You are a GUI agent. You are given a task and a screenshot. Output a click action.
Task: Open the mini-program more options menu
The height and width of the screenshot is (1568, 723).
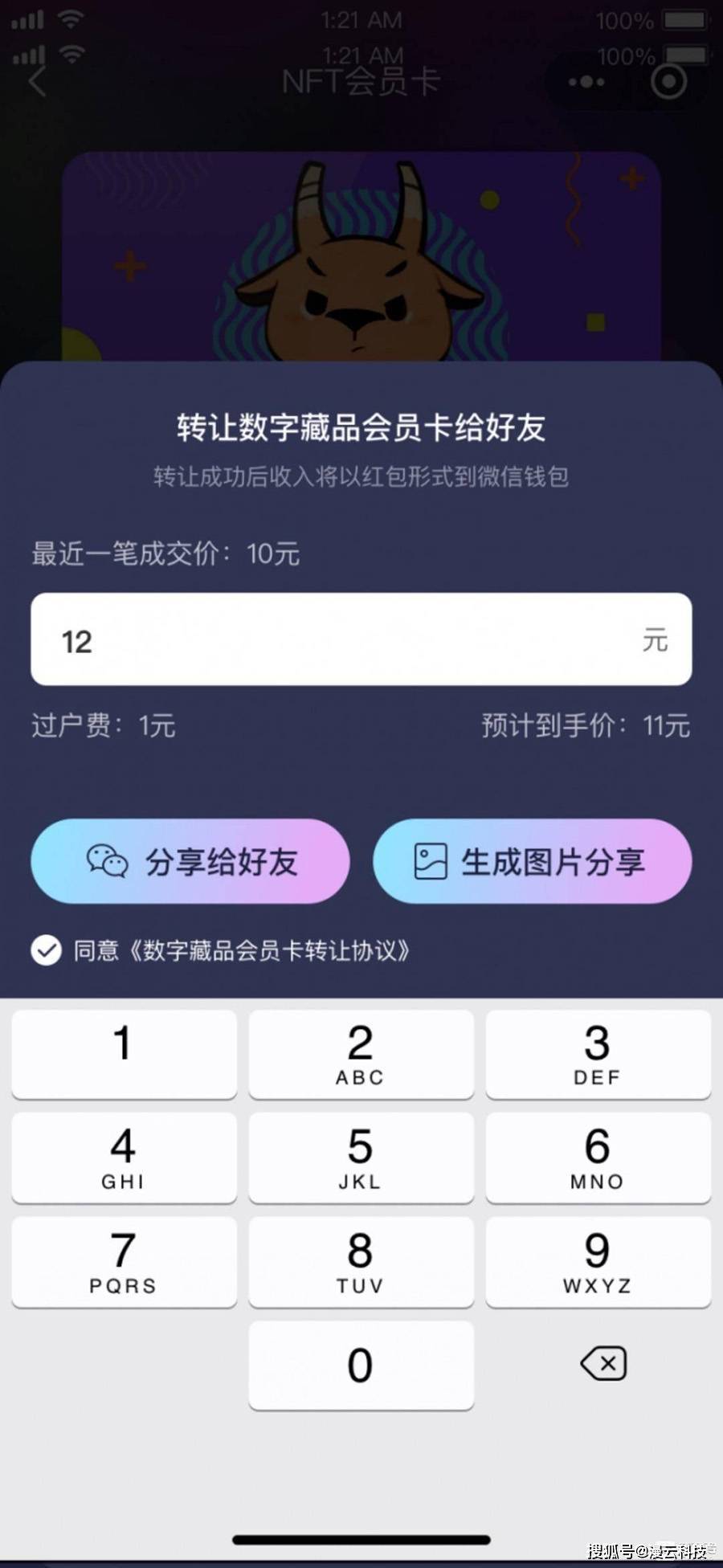tap(584, 81)
